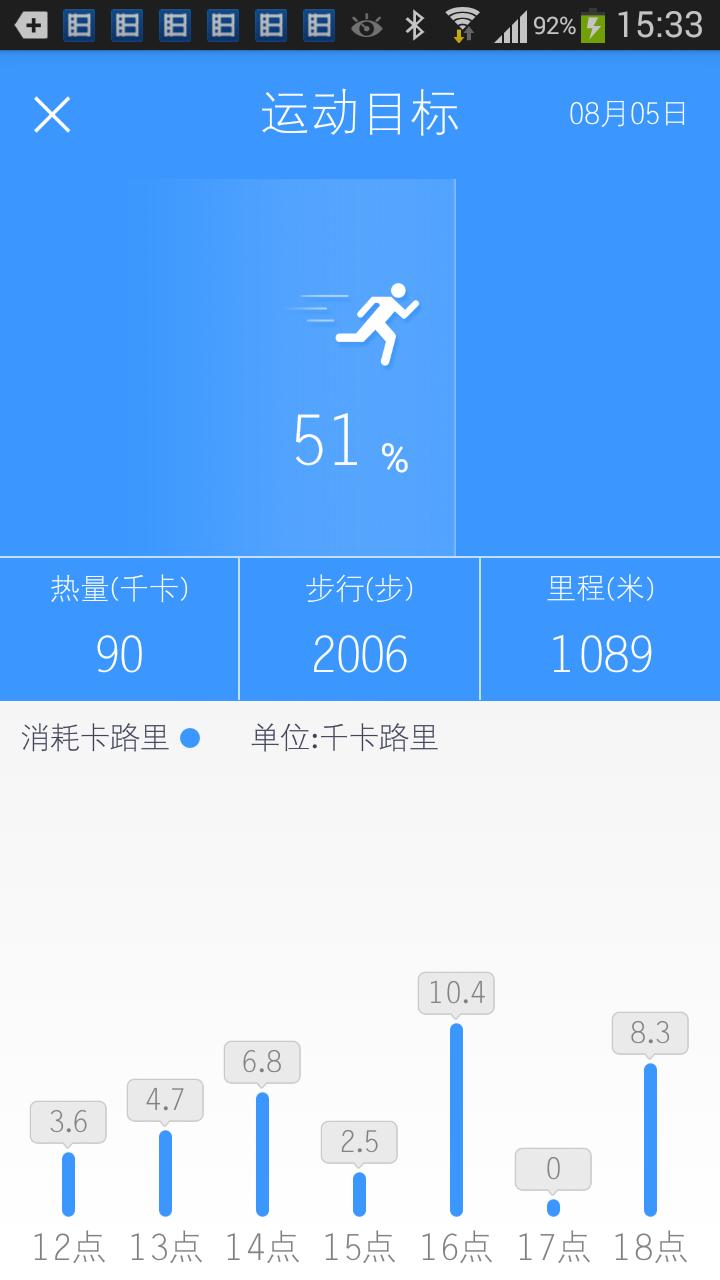Close the 运动目标 screen

pyautogui.click(x=51, y=113)
